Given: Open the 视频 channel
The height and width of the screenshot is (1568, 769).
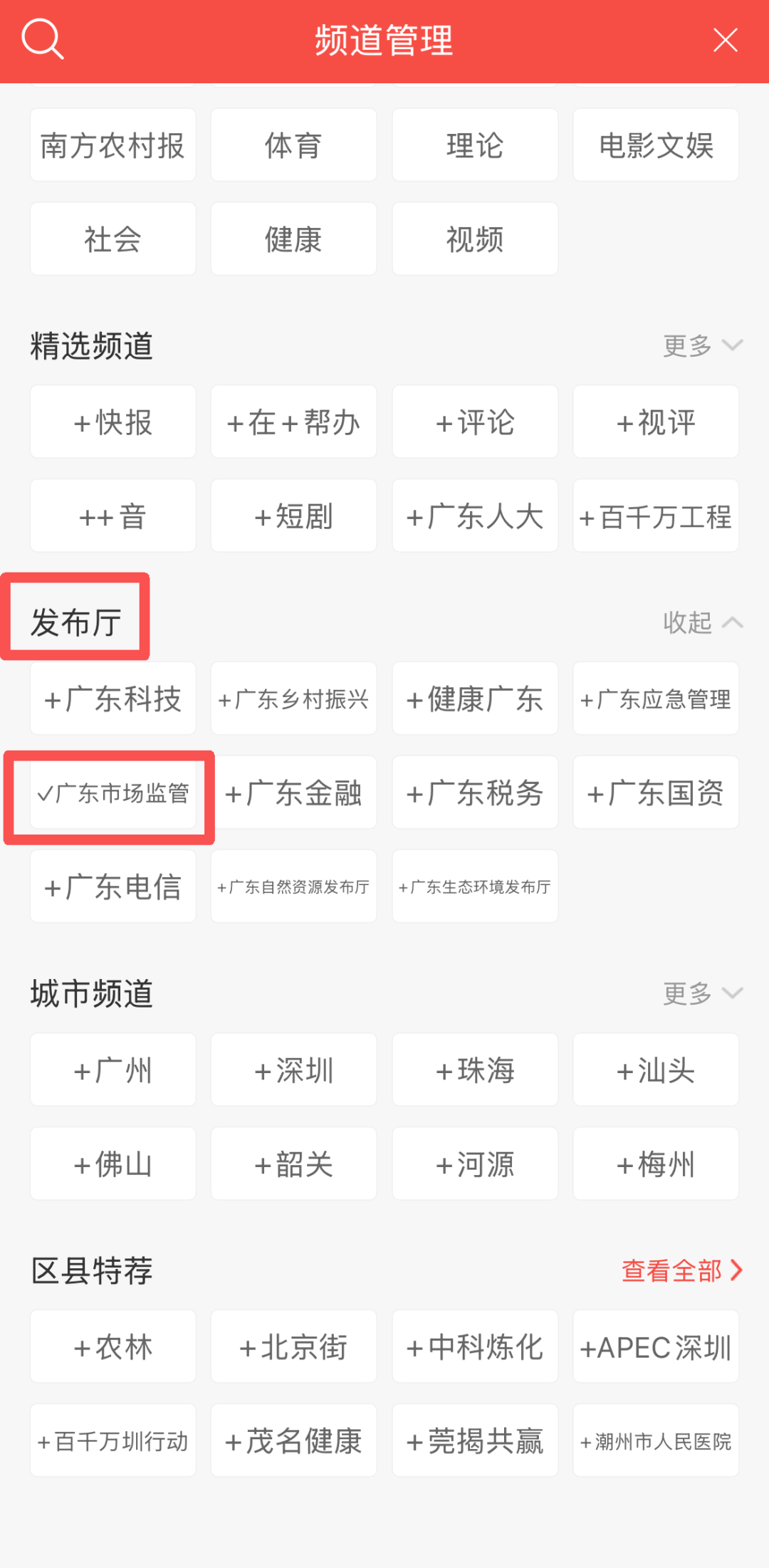Looking at the screenshot, I should point(475,239).
